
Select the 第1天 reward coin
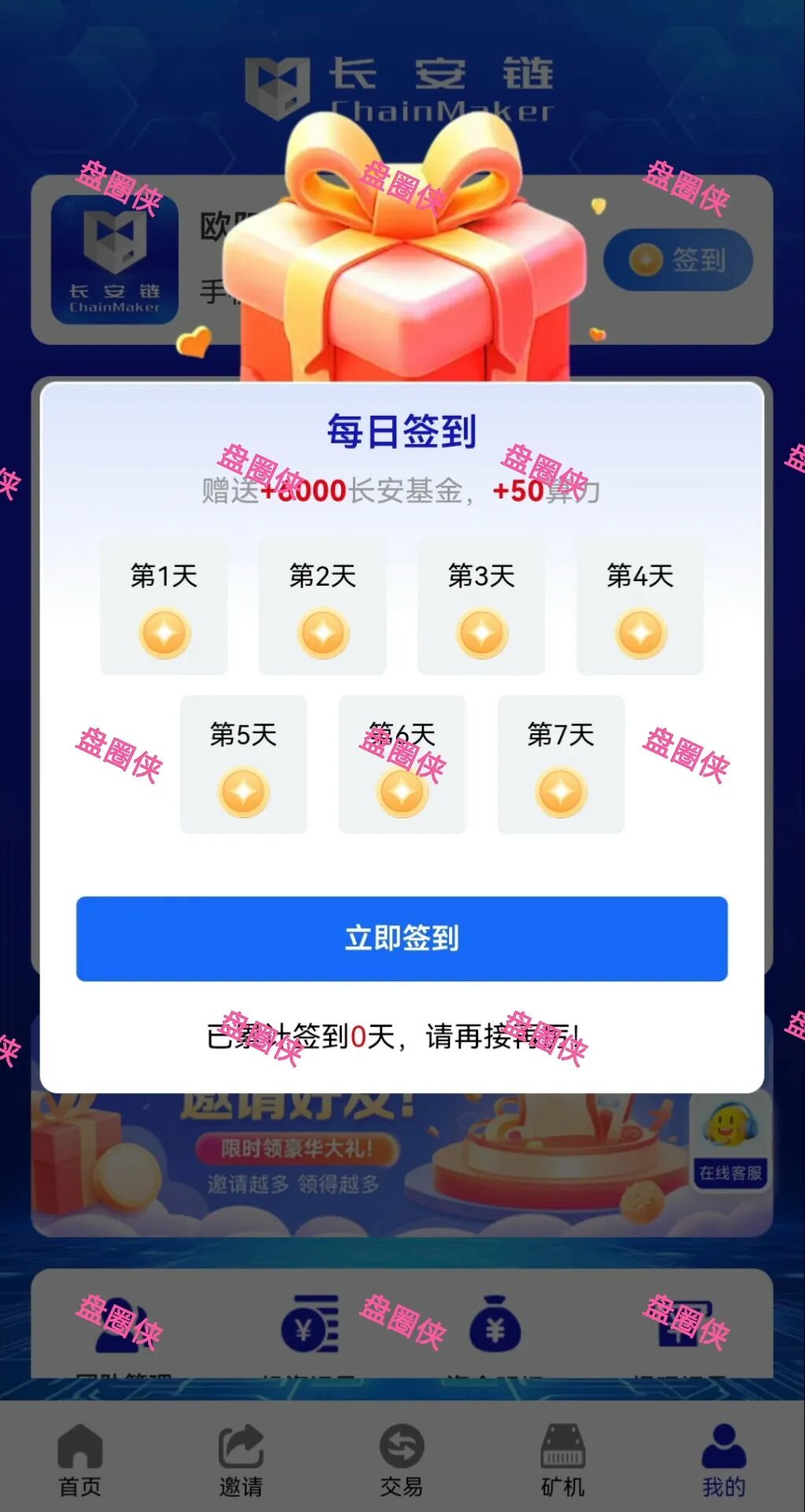coord(163,632)
